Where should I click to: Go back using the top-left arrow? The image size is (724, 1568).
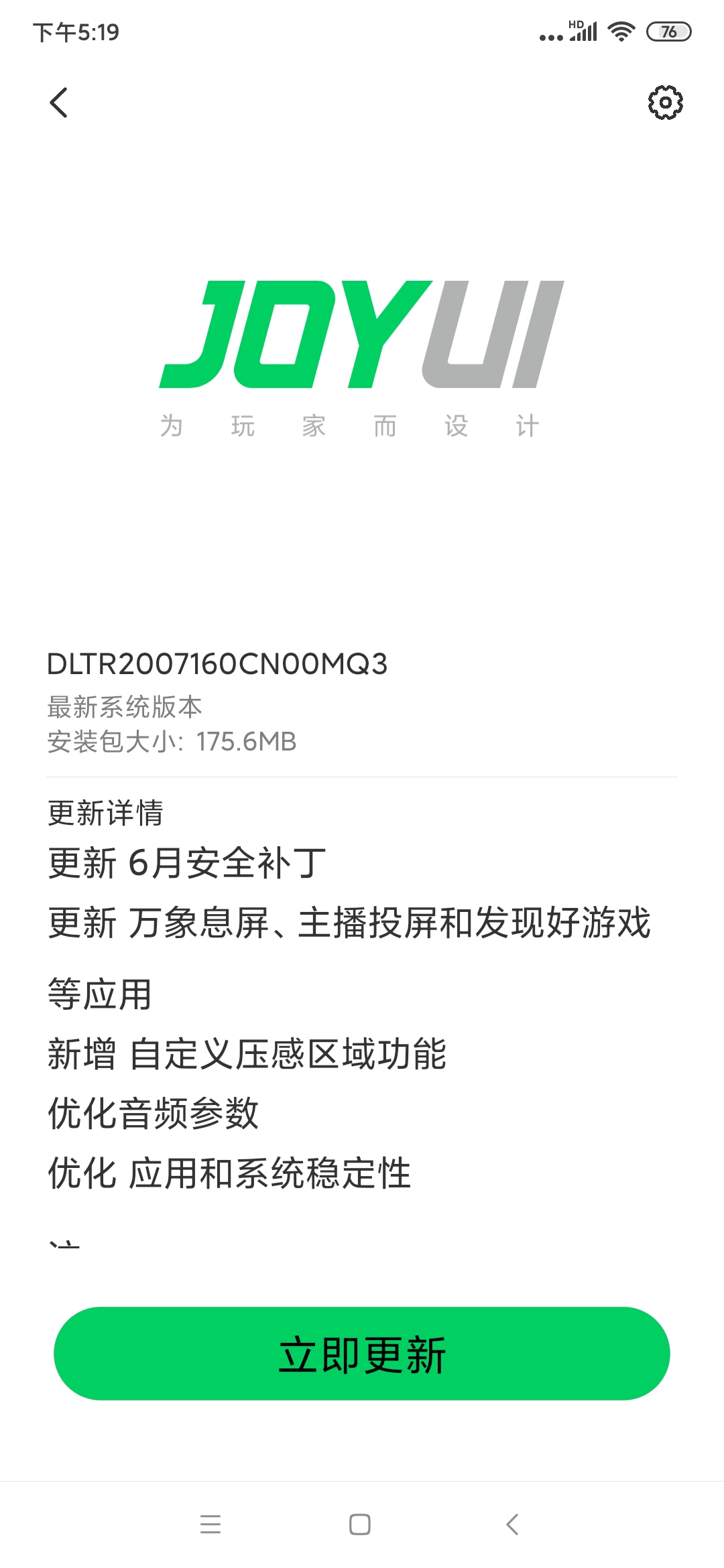tap(59, 103)
